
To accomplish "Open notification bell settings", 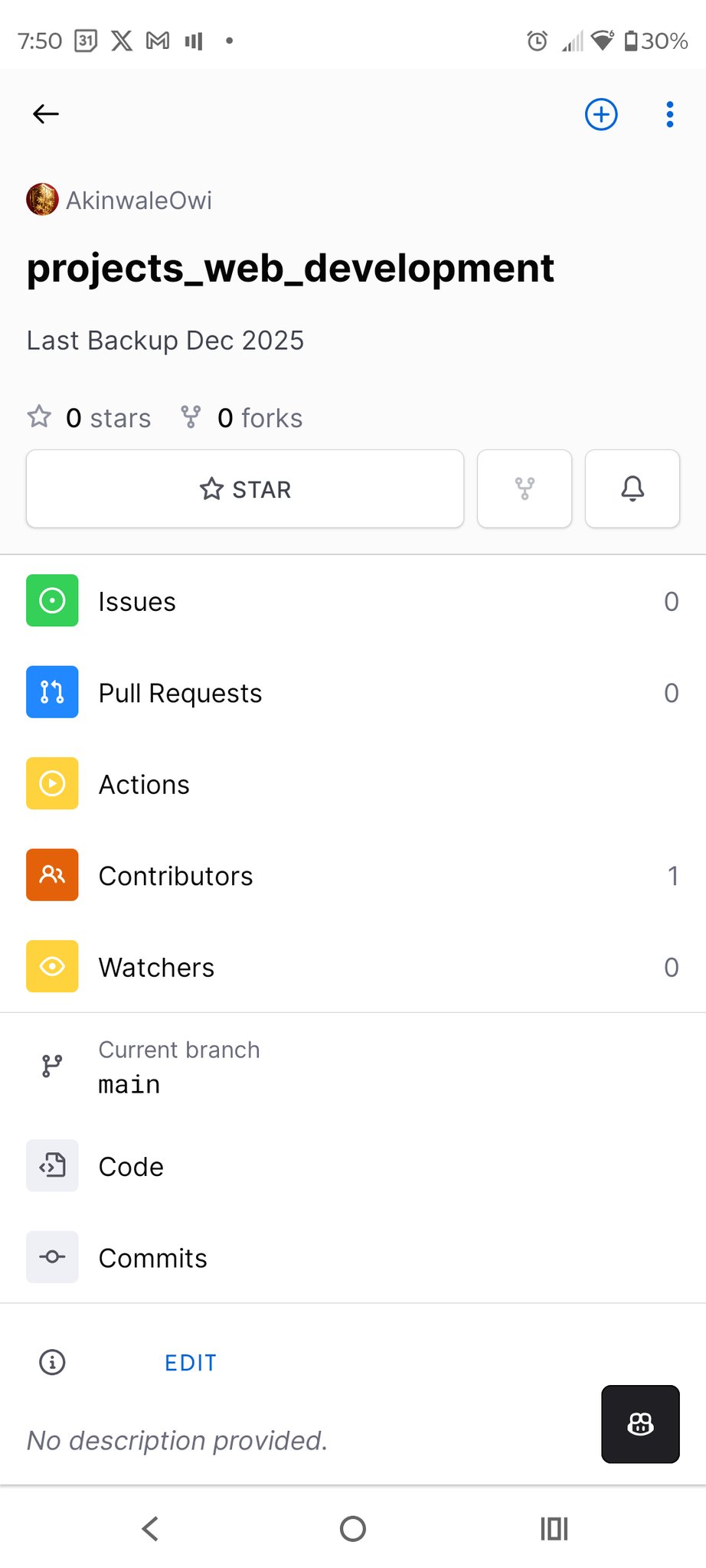I will pos(632,488).
